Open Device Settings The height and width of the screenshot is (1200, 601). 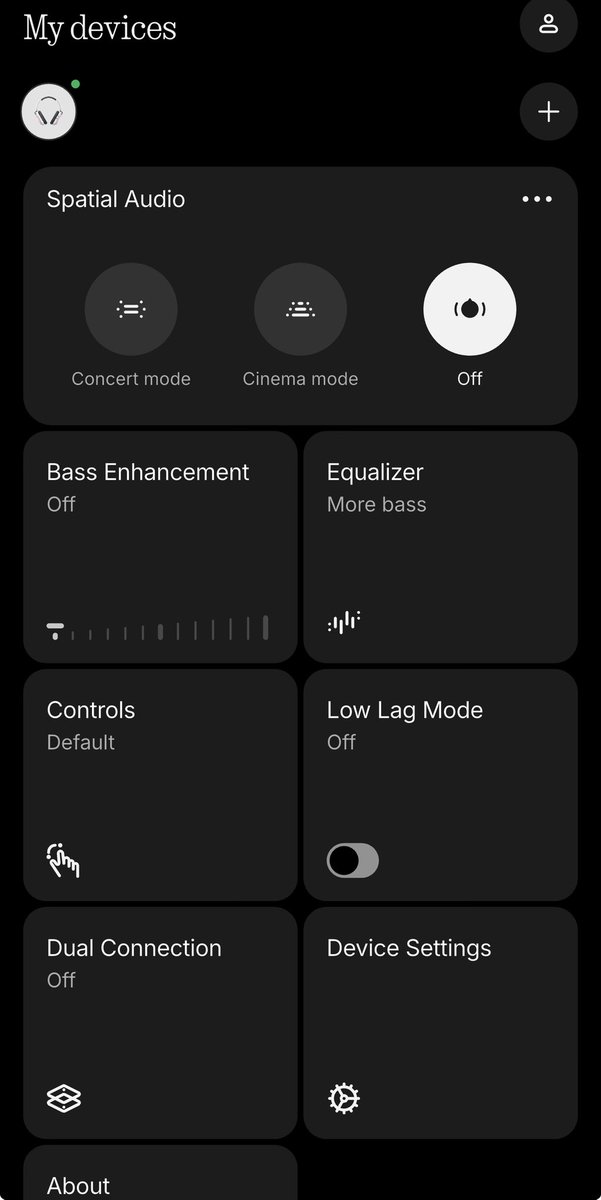pos(441,1023)
